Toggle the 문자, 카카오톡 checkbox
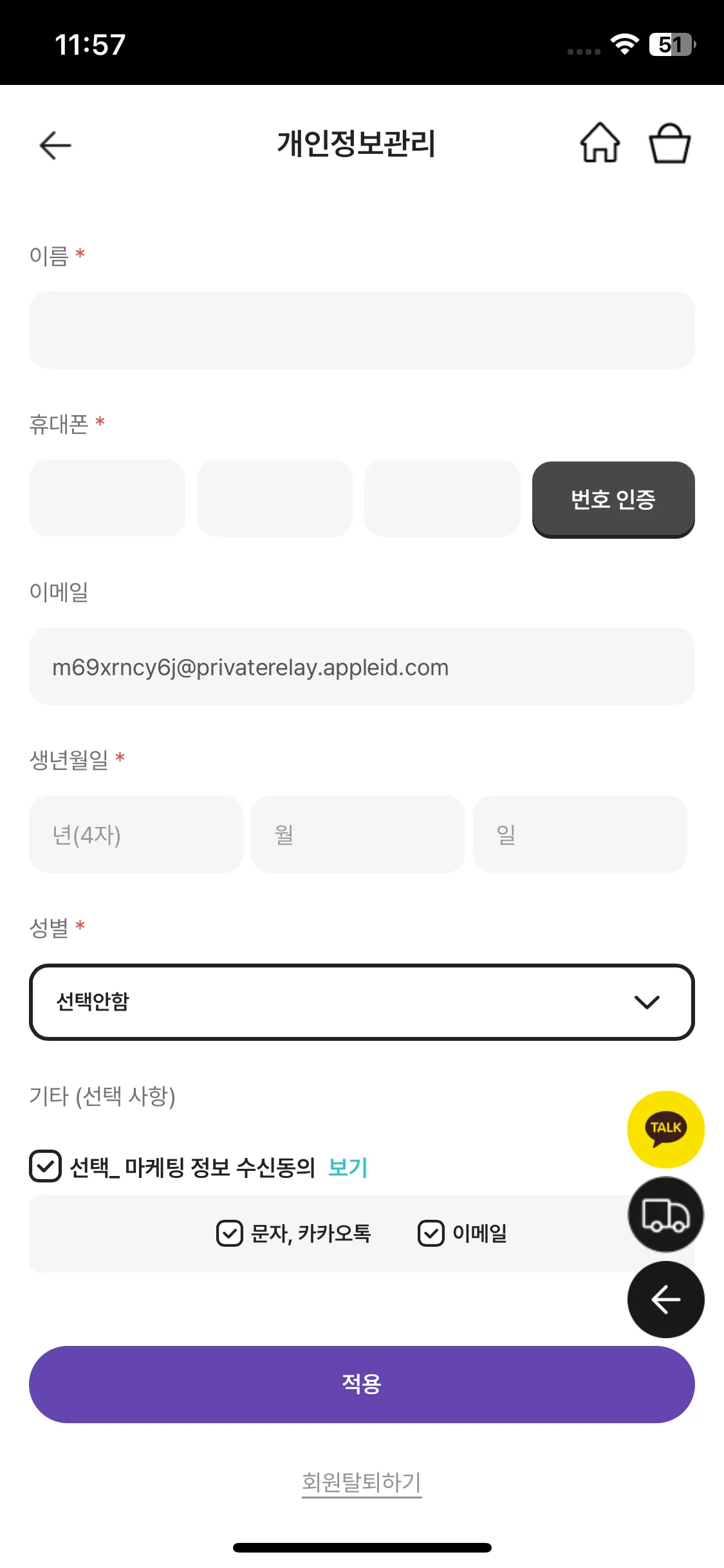 click(230, 1233)
